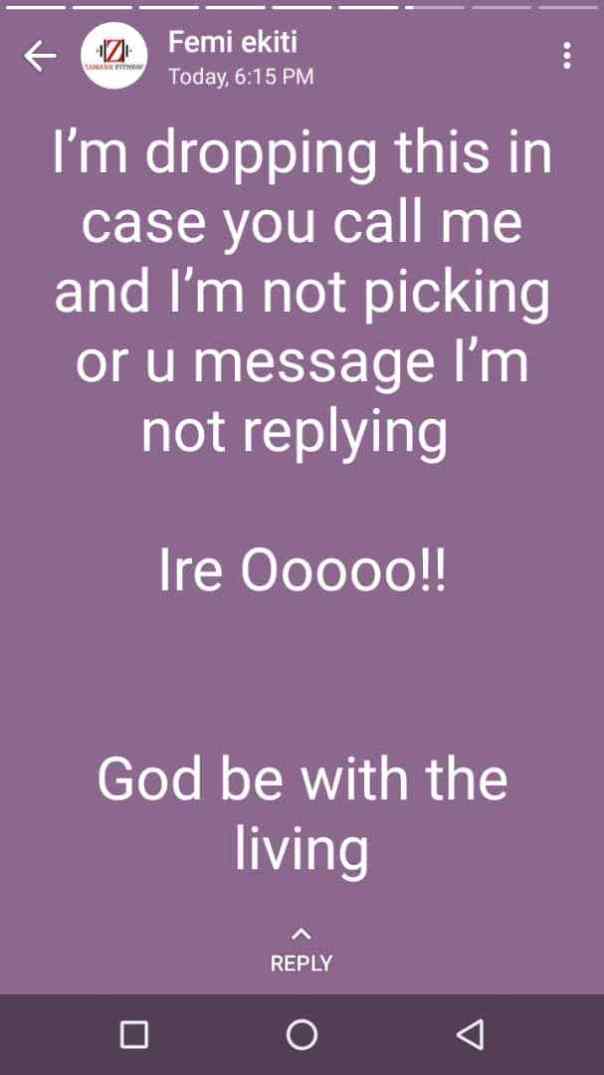The height and width of the screenshot is (1075, 604).
Task: Tap the system home button
Action: click(302, 1034)
